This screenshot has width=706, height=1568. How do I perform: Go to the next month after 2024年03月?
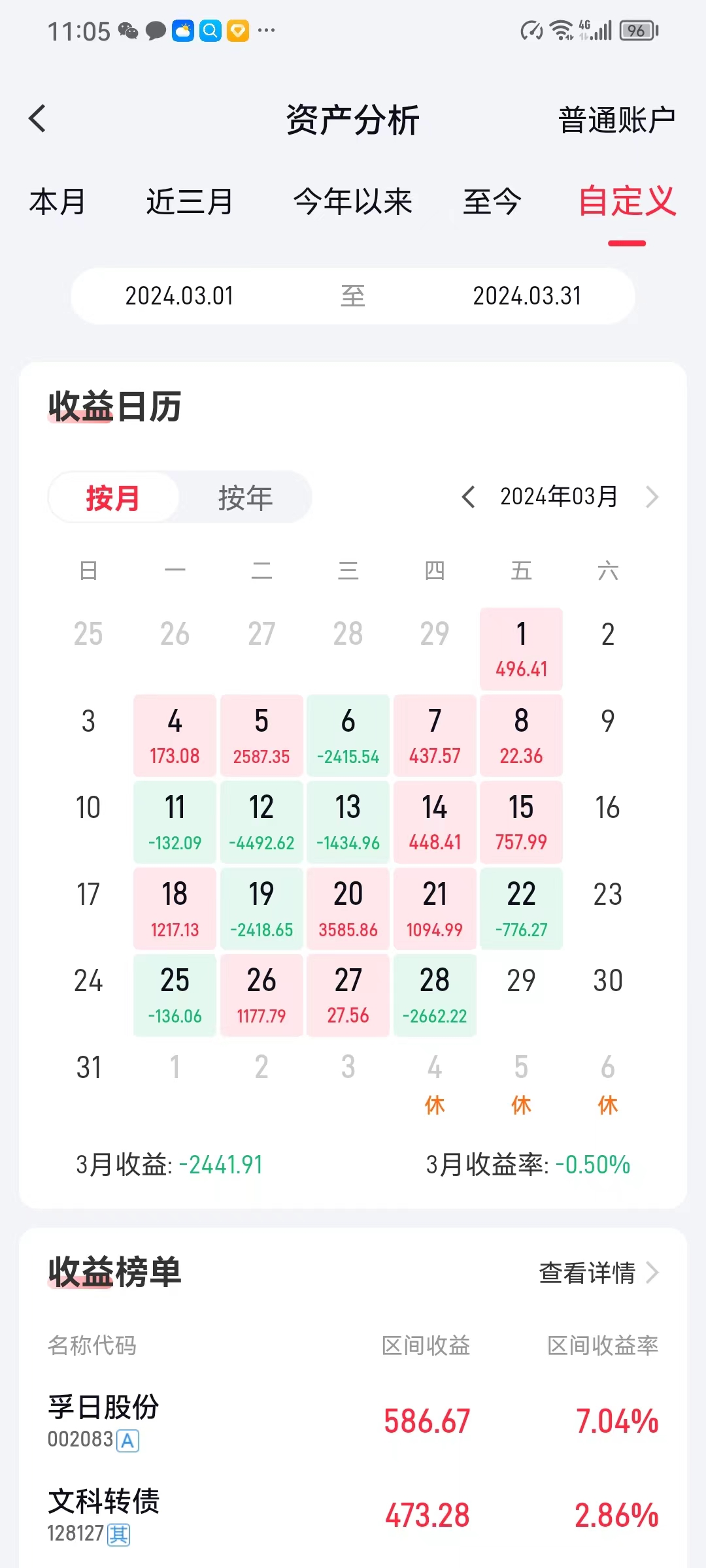click(x=652, y=497)
